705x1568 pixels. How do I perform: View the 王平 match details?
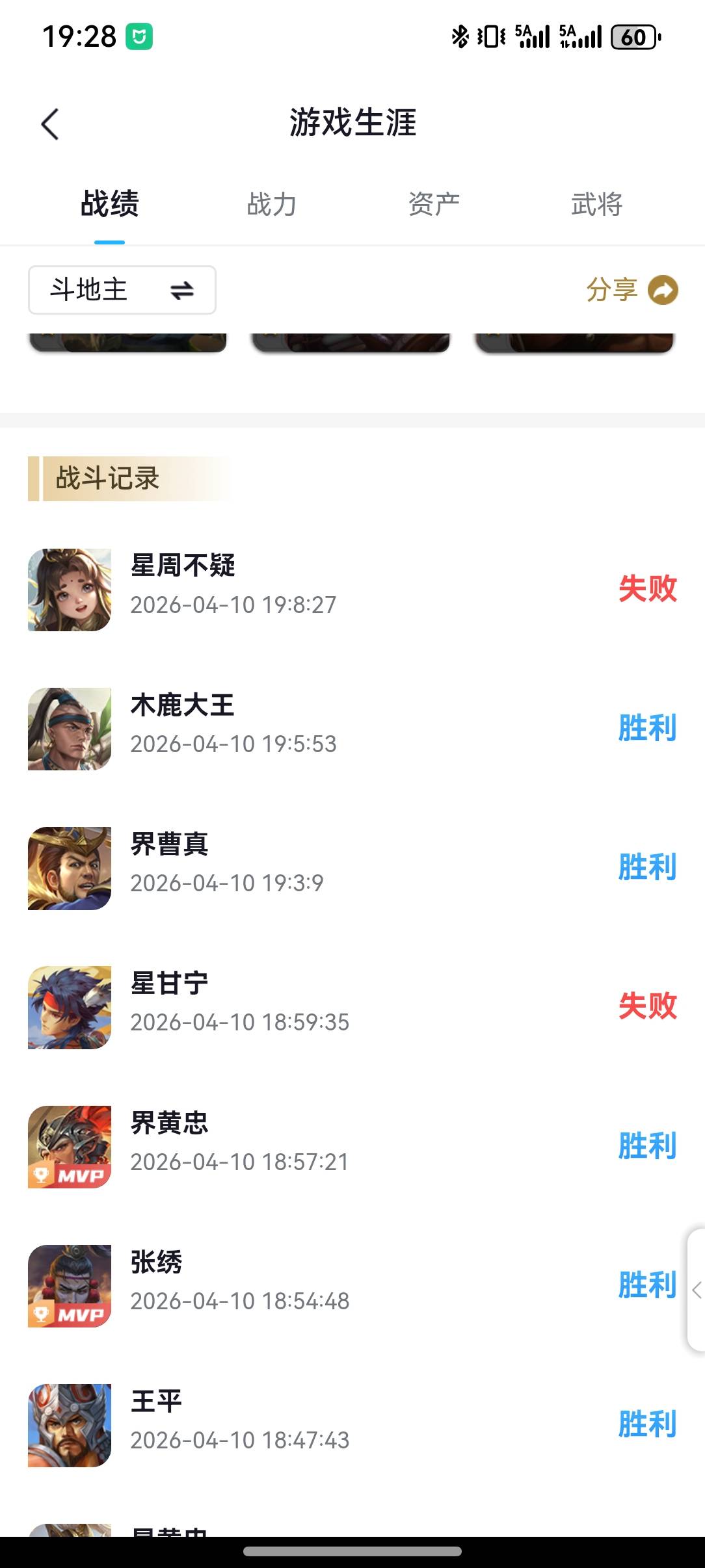point(351,1424)
